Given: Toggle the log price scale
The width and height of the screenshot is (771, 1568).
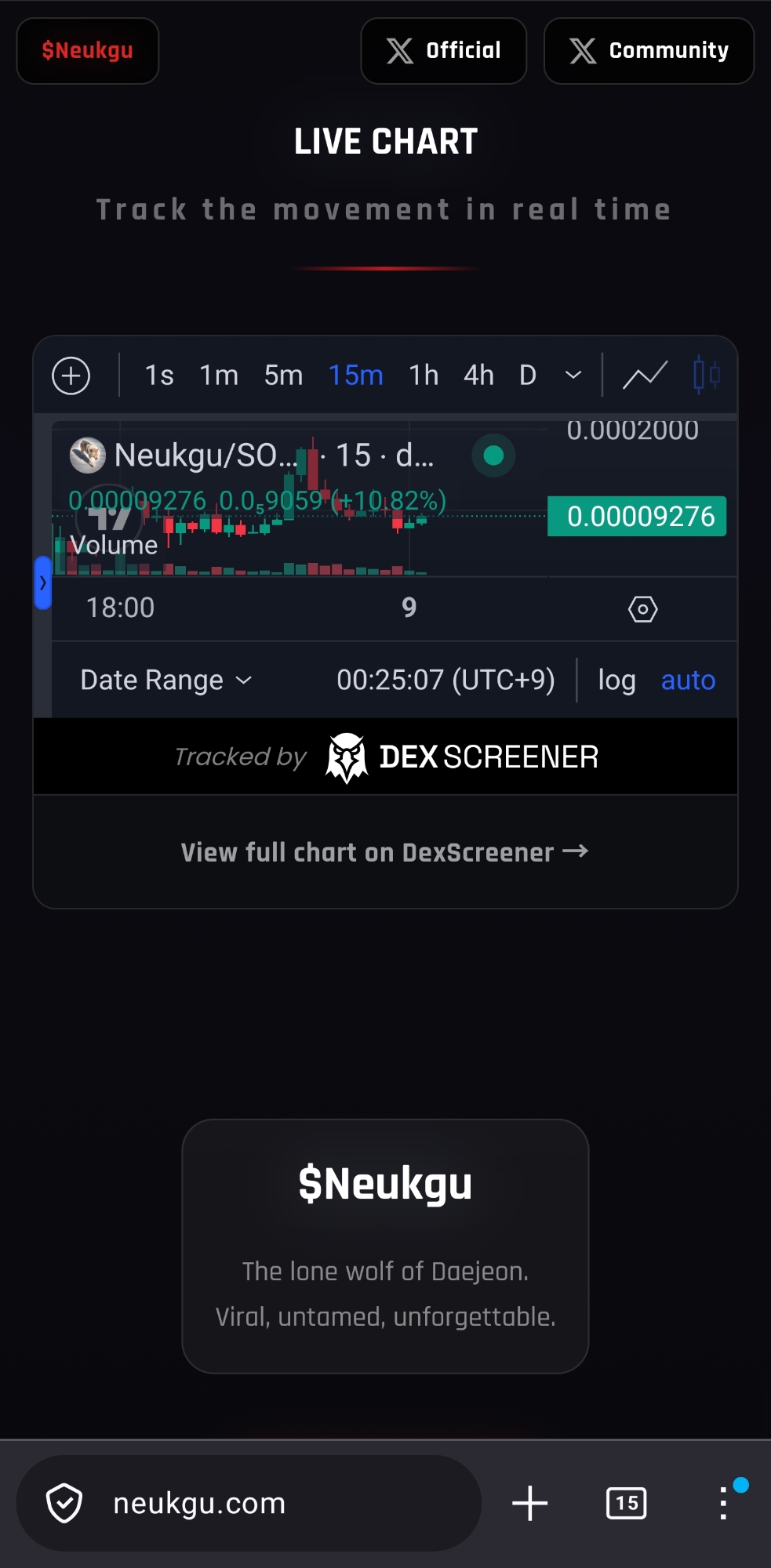Looking at the screenshot, I should (616, 680).
